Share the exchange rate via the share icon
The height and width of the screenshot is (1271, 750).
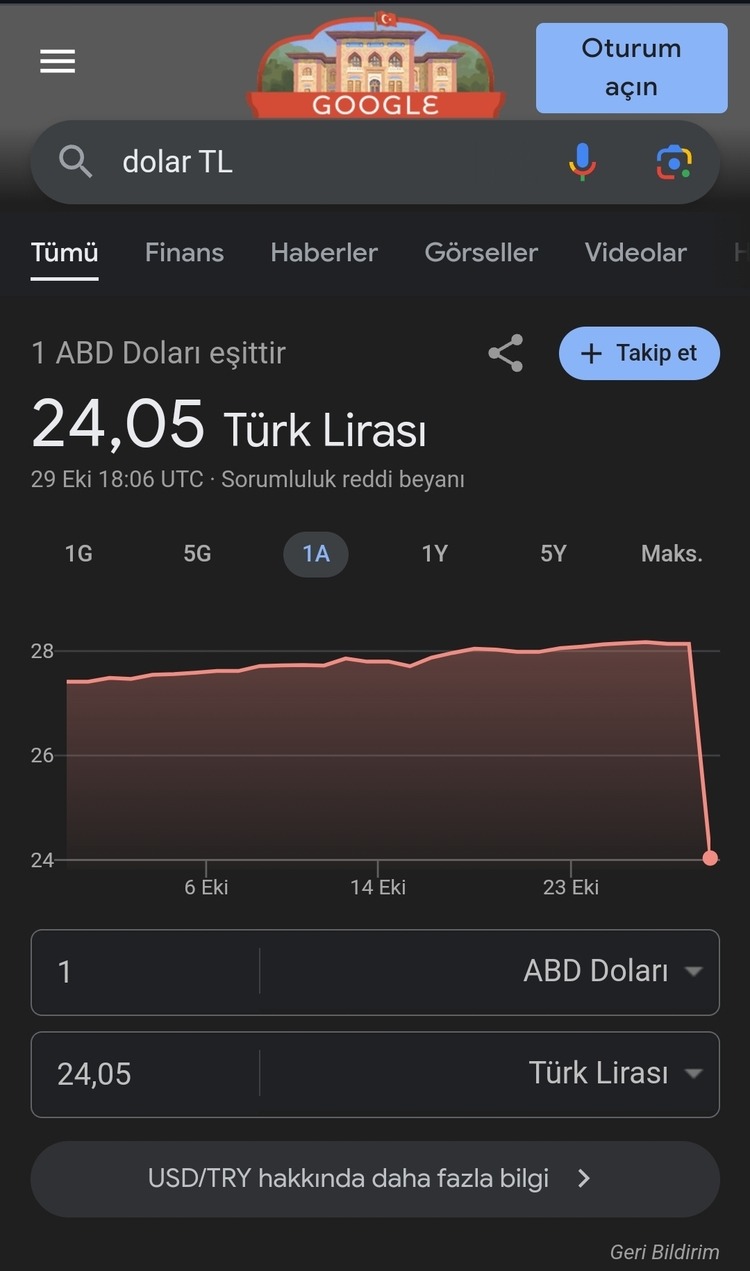coord(506,353)
